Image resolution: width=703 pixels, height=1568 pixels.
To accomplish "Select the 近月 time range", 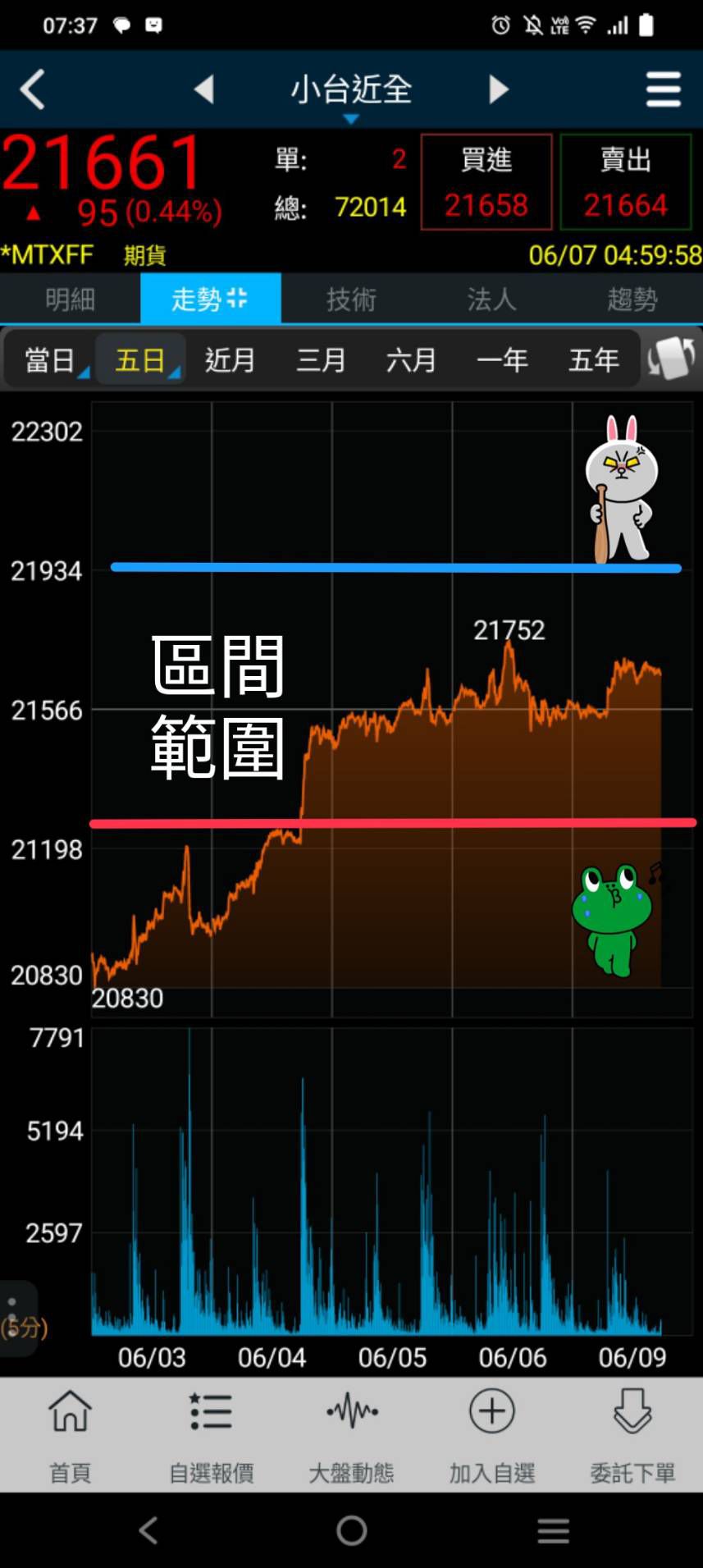I will (x=230, y=359).
